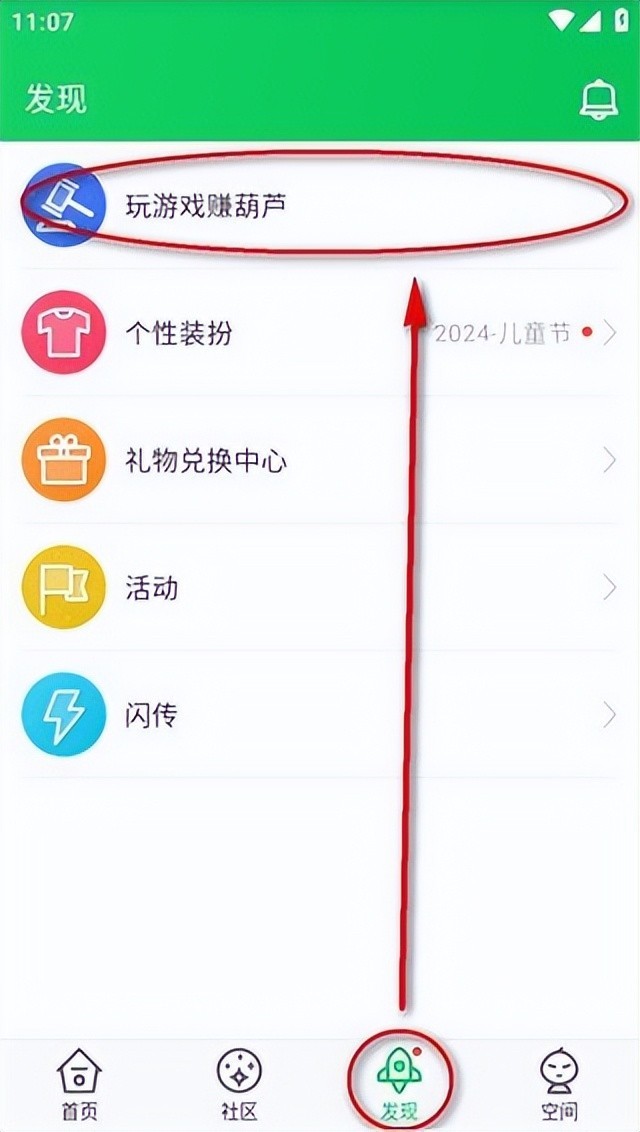Go to the 空间 space tab
This screenshot has height=1132, width=640.
point(559,1085)
